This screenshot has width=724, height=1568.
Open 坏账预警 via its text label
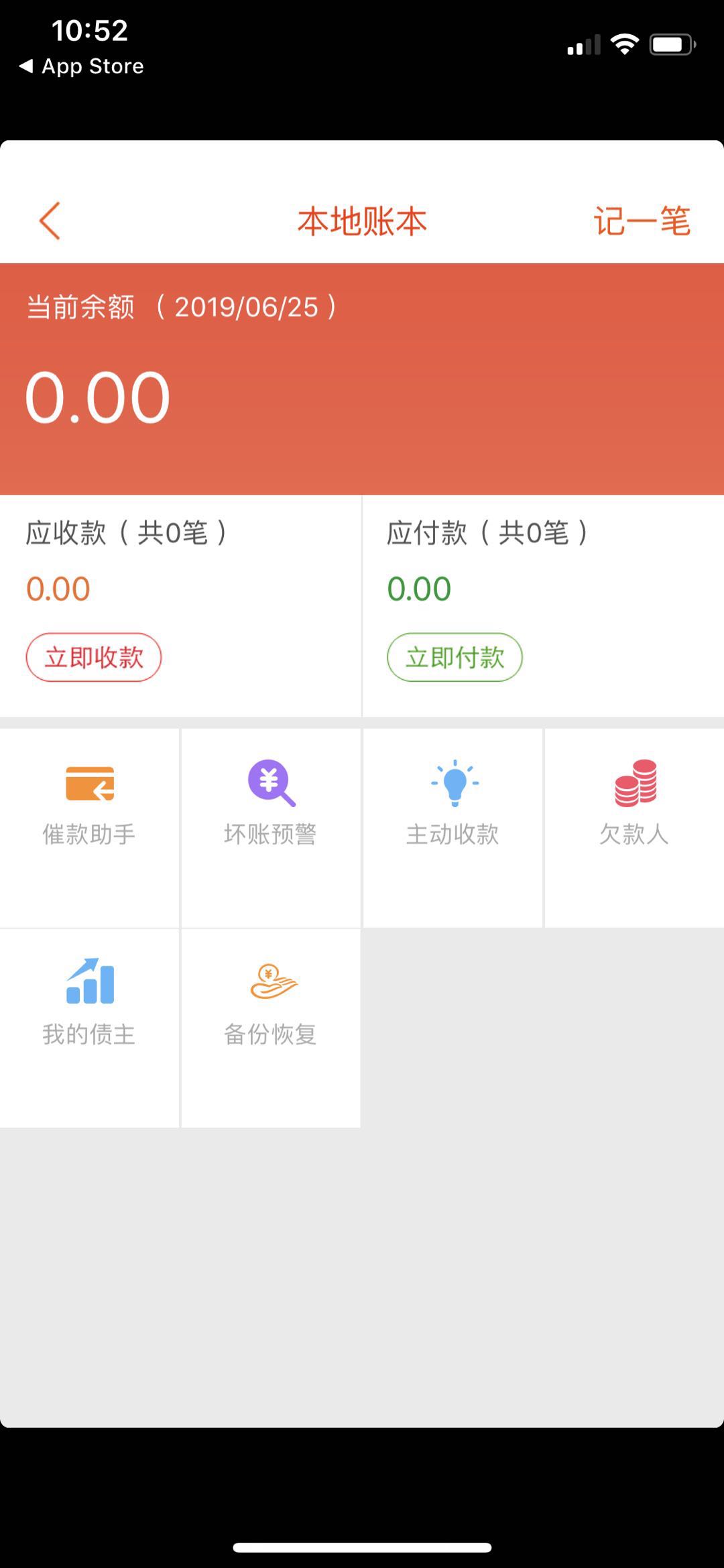coord(270,833)
